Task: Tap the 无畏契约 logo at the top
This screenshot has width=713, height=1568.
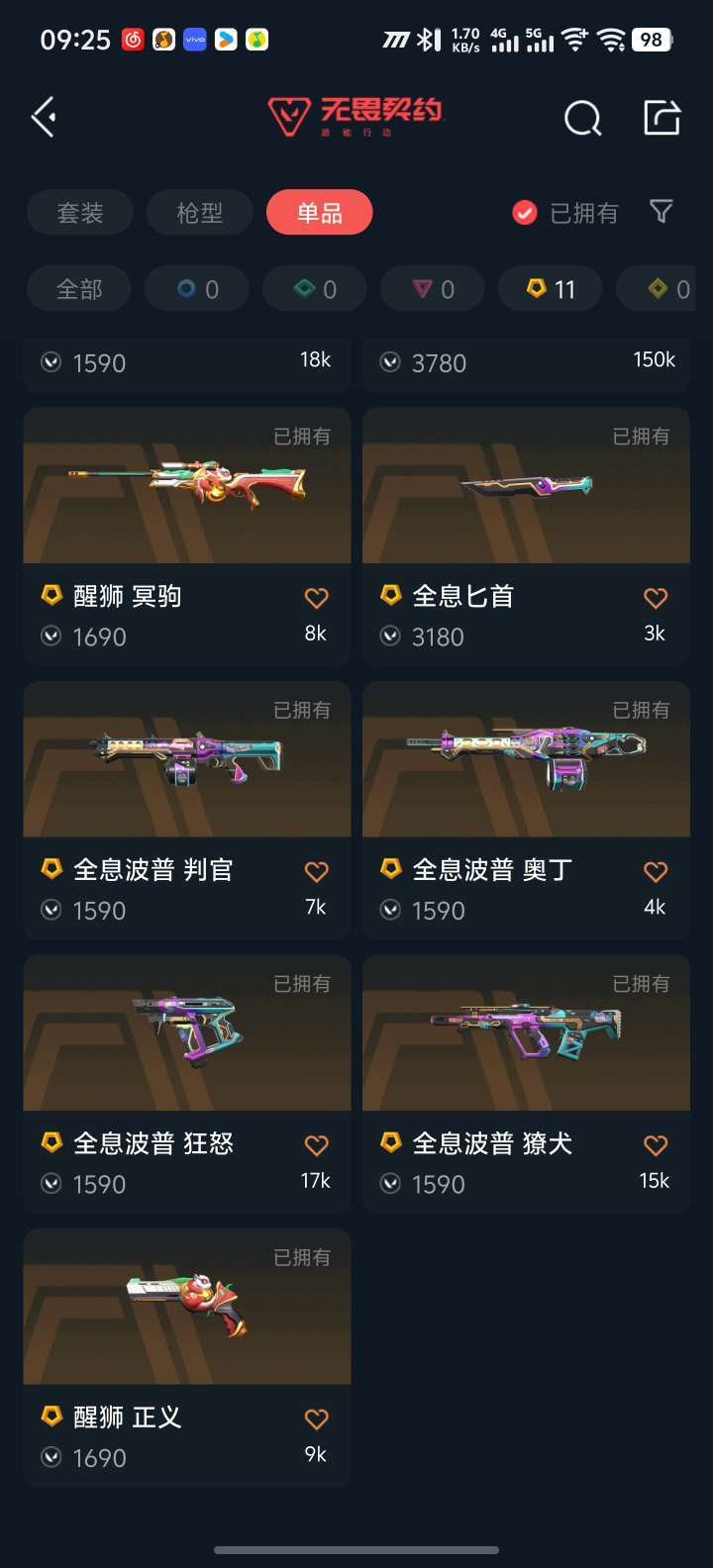Action: (356, 116)
